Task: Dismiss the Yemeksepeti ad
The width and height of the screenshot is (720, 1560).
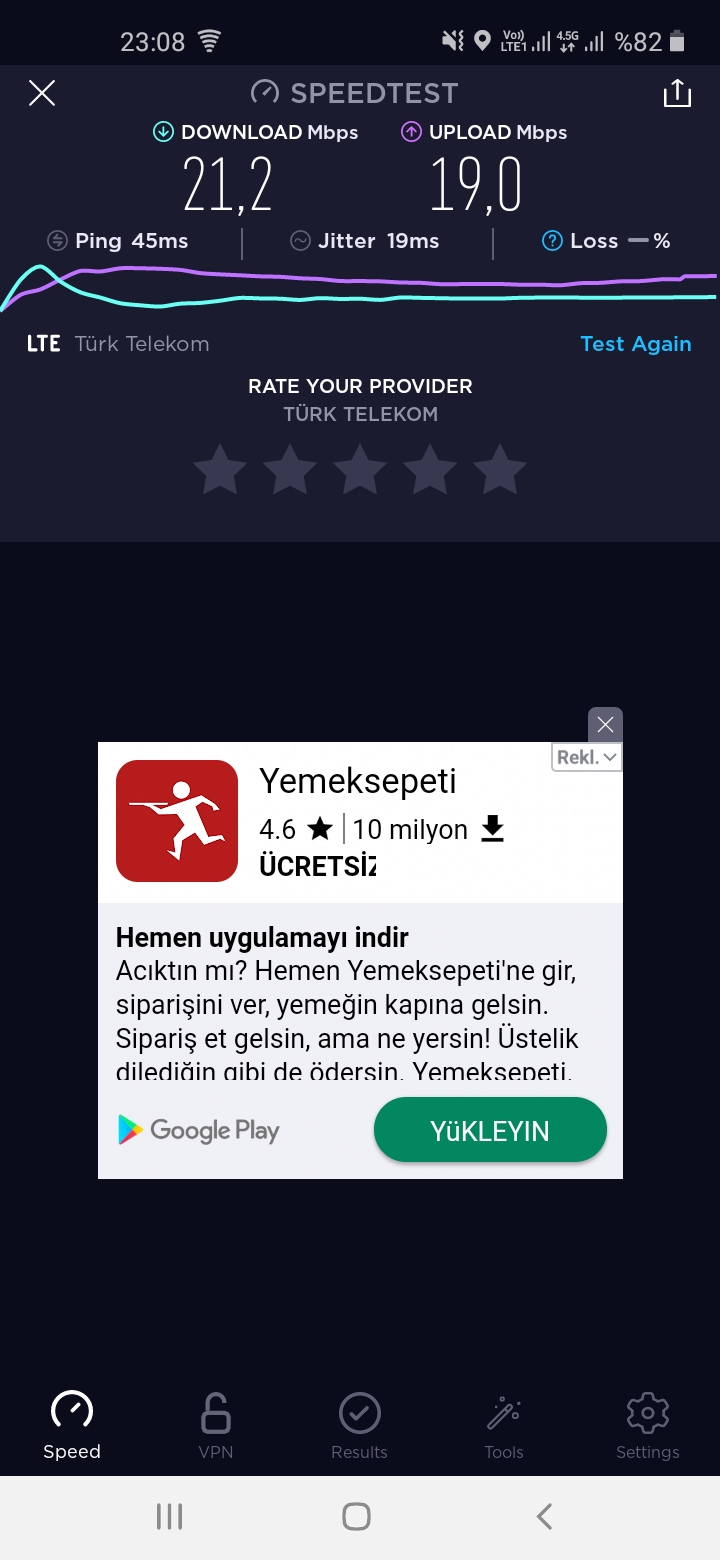Action: coord(605,724)
